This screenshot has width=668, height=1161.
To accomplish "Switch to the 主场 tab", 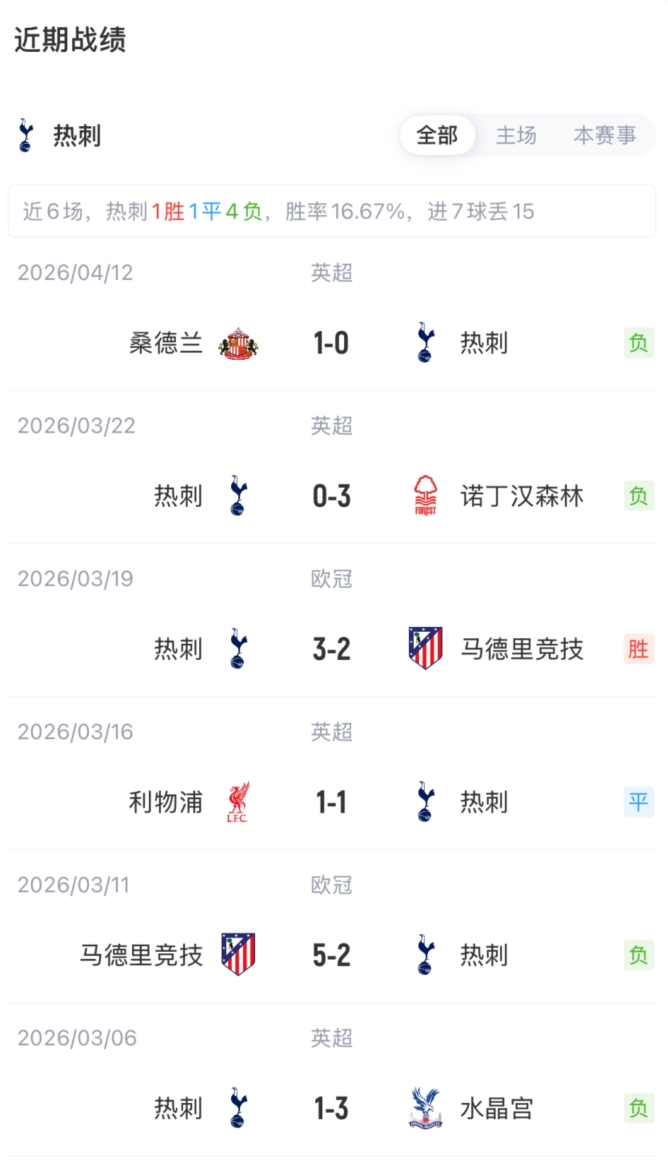I will (x=516, y=136).
